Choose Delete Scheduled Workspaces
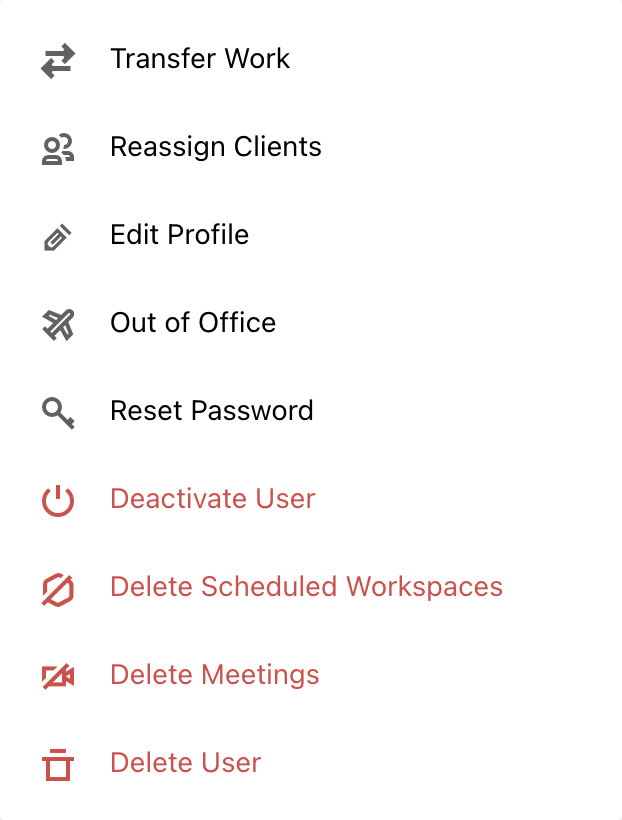The image size is (622, 820). pos(306,587)
